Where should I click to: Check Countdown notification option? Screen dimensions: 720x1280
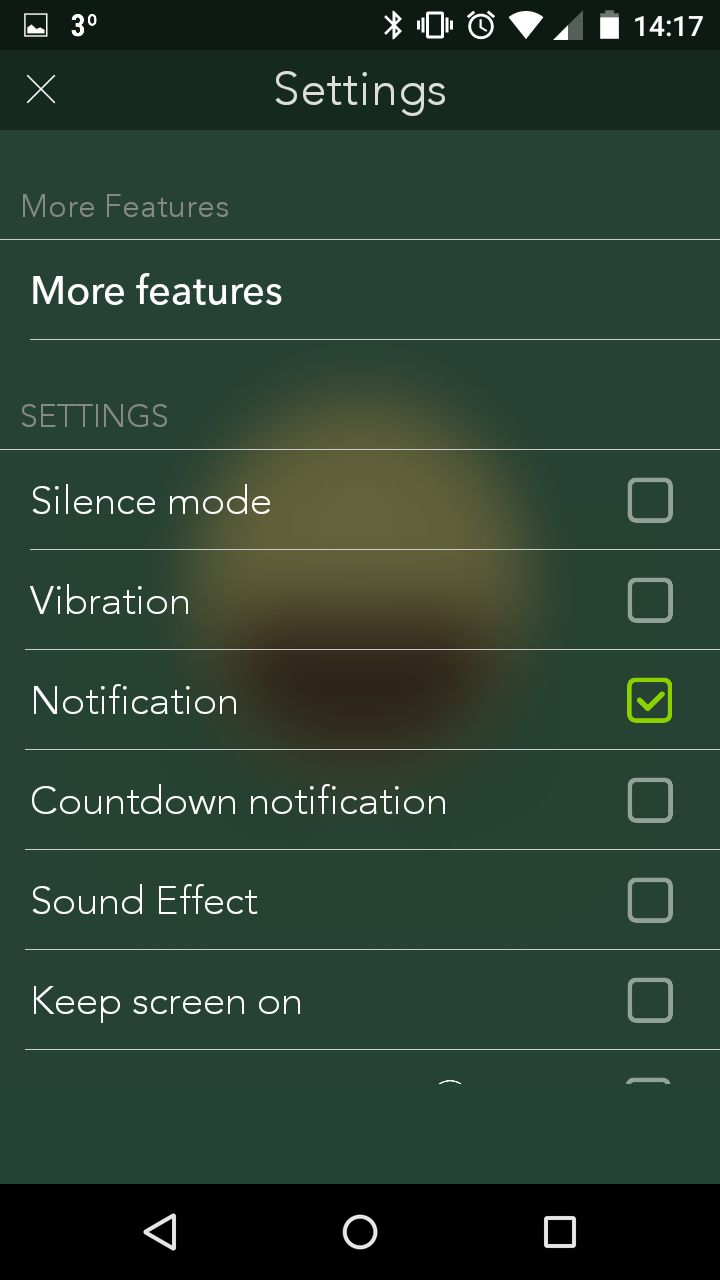[650, 800]
